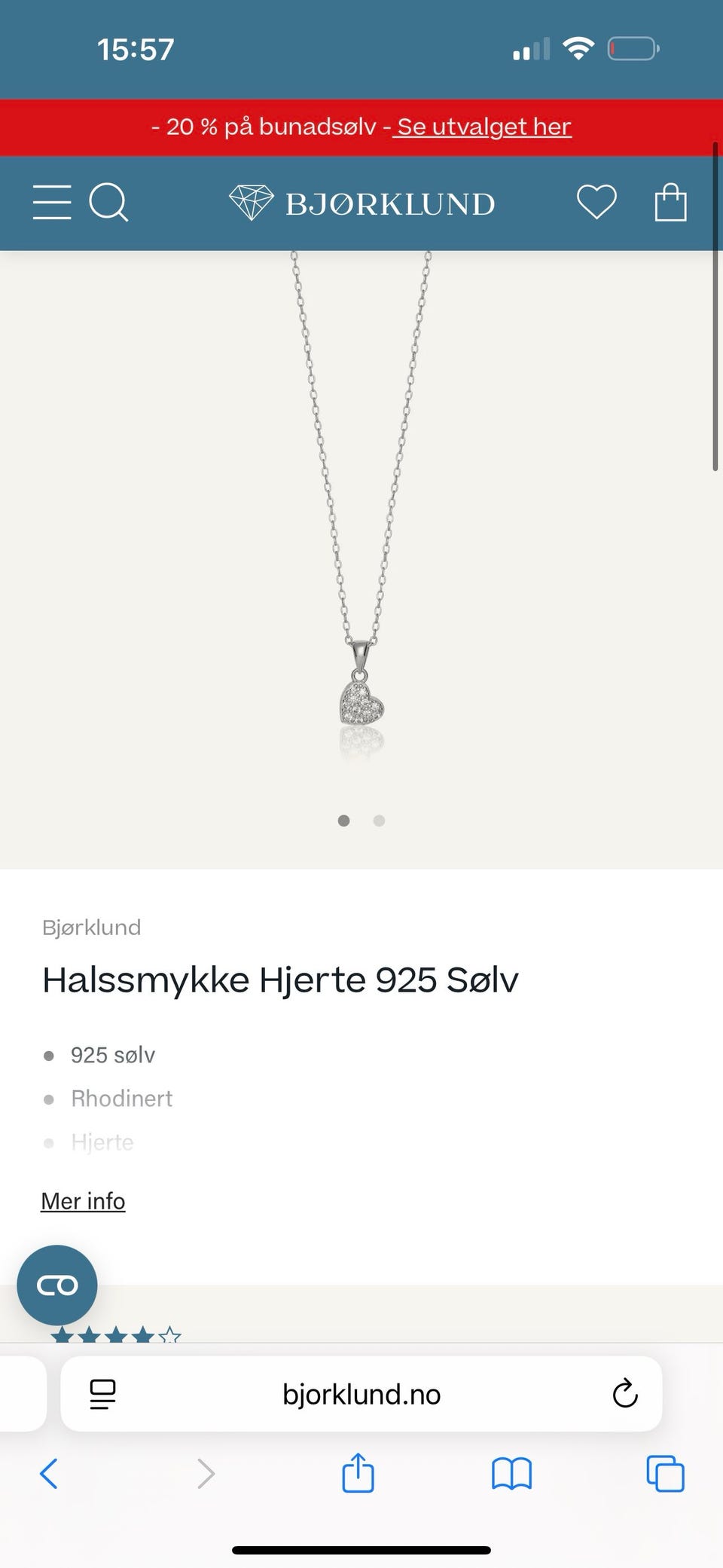Select the second carousel image dot
The image size is (723, 1568).
pos(379,821)
